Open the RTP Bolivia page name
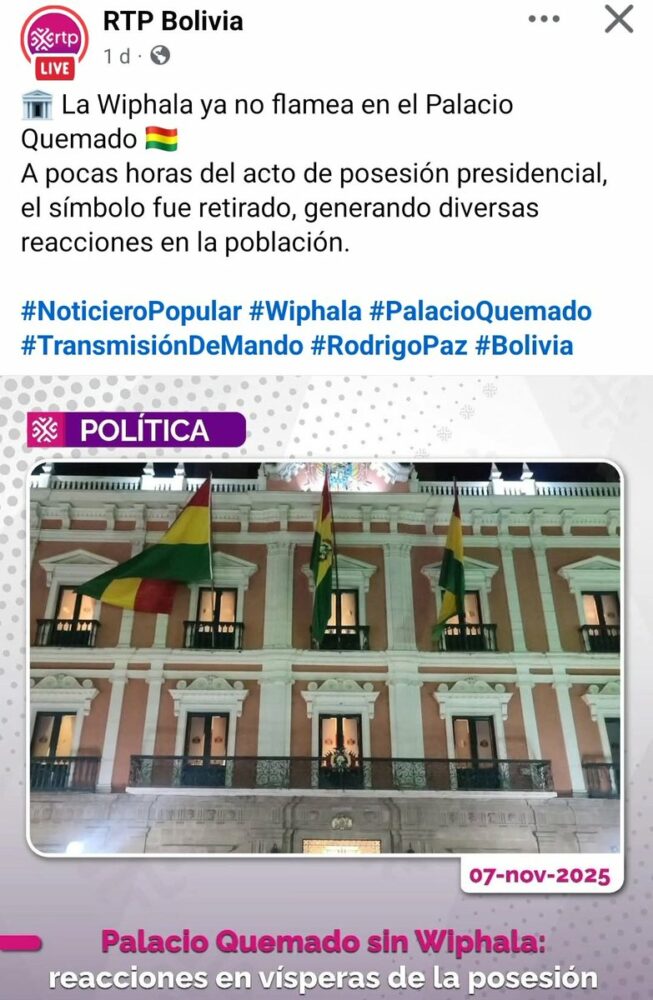The image size is (653, 1000). point(173,20)
